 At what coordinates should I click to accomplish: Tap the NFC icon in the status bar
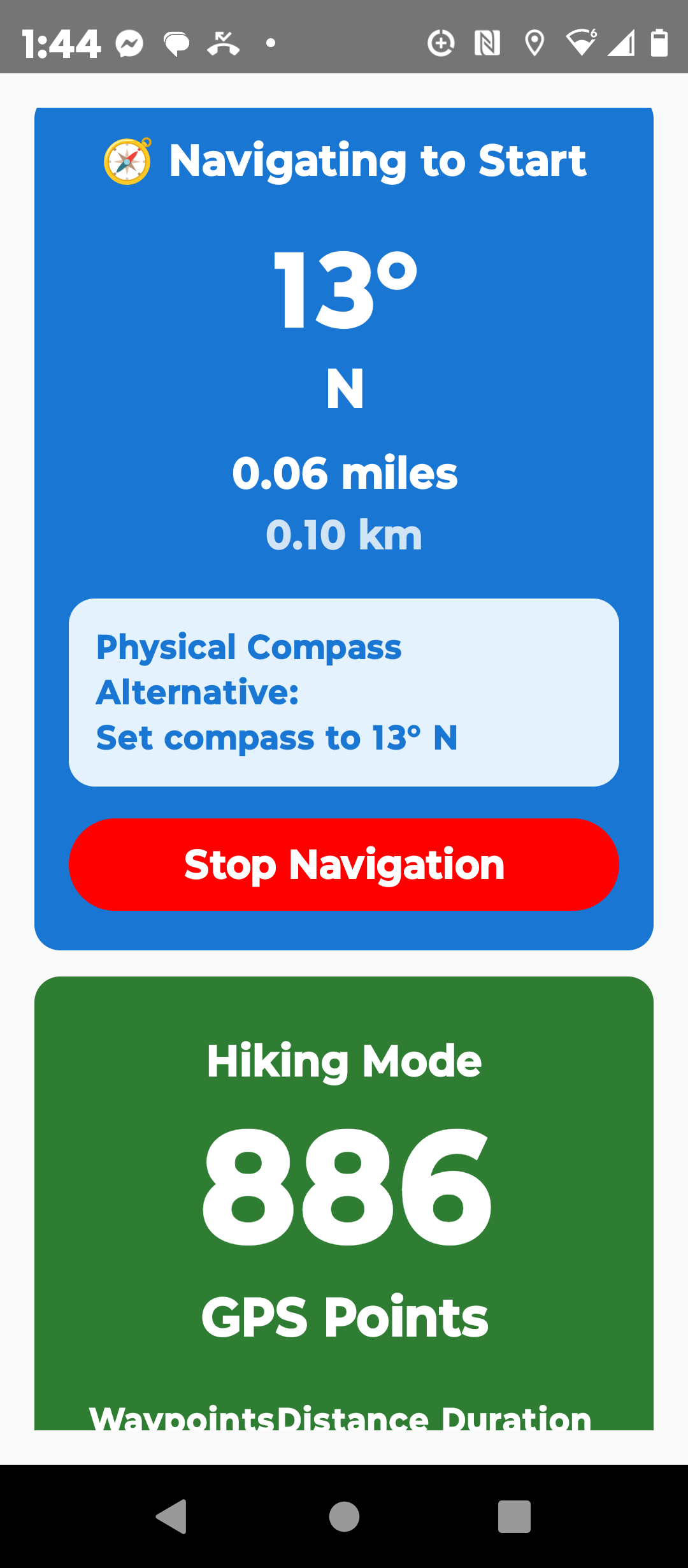click(487, 42)
